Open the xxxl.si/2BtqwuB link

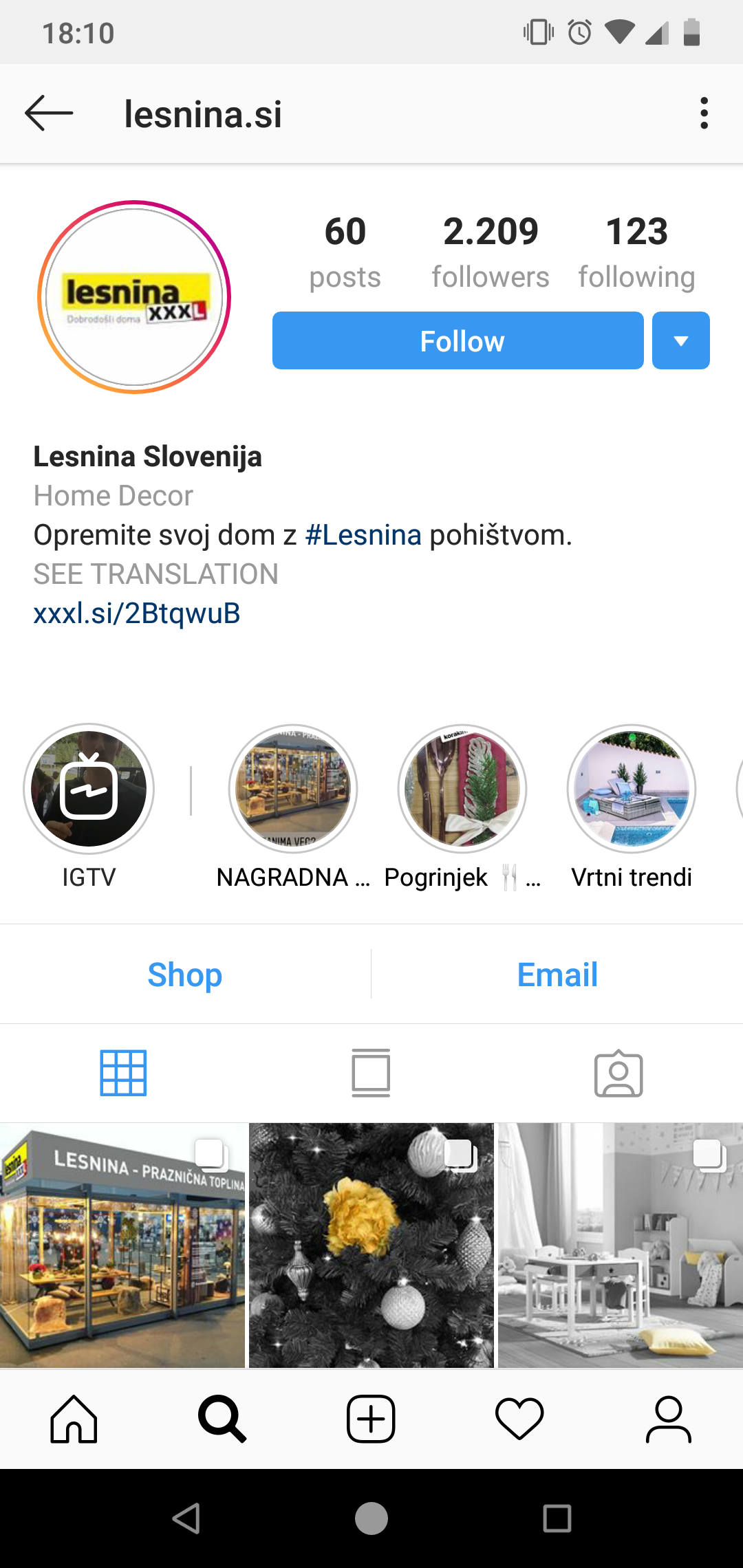(137, 613)
